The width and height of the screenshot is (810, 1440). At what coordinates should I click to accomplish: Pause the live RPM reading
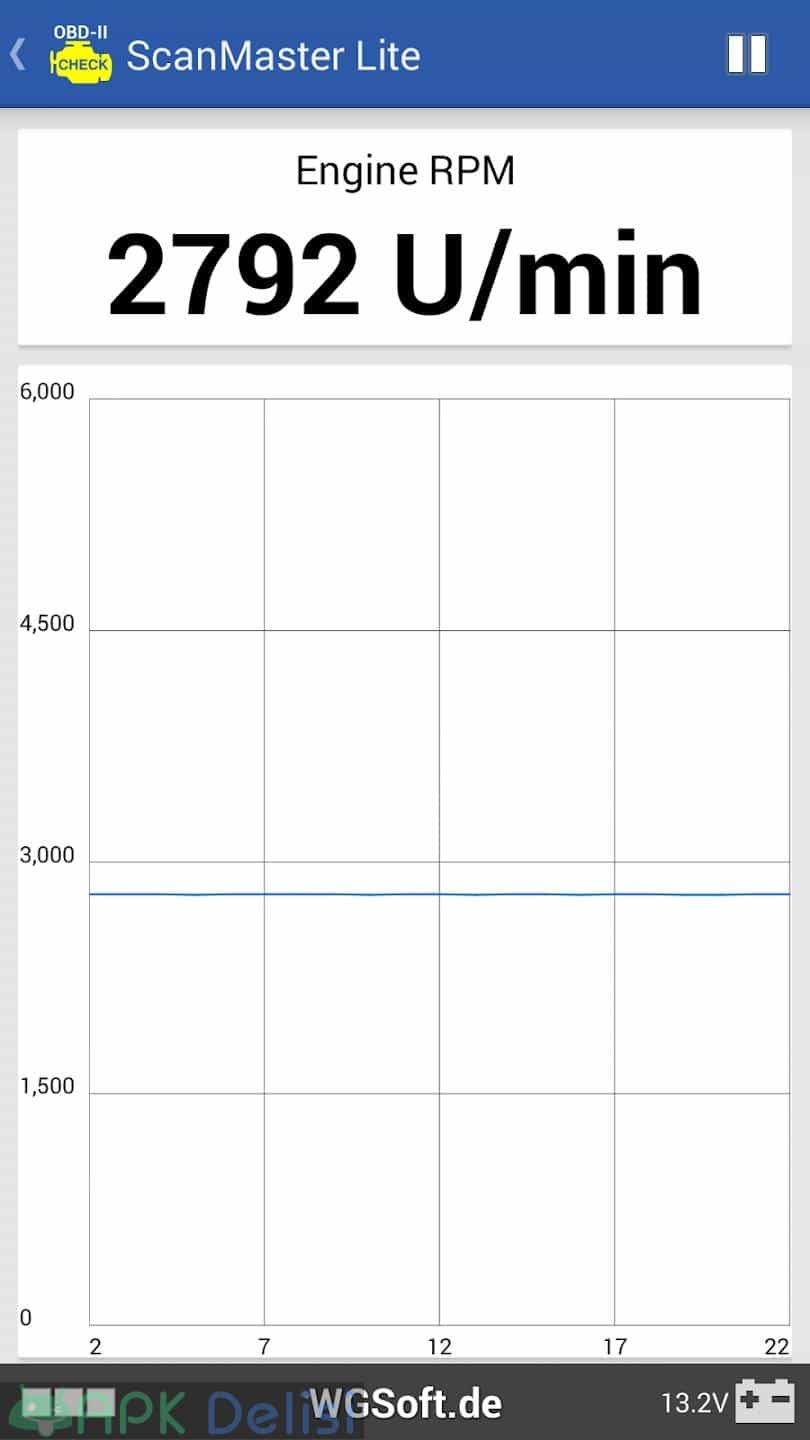point(746,54)
